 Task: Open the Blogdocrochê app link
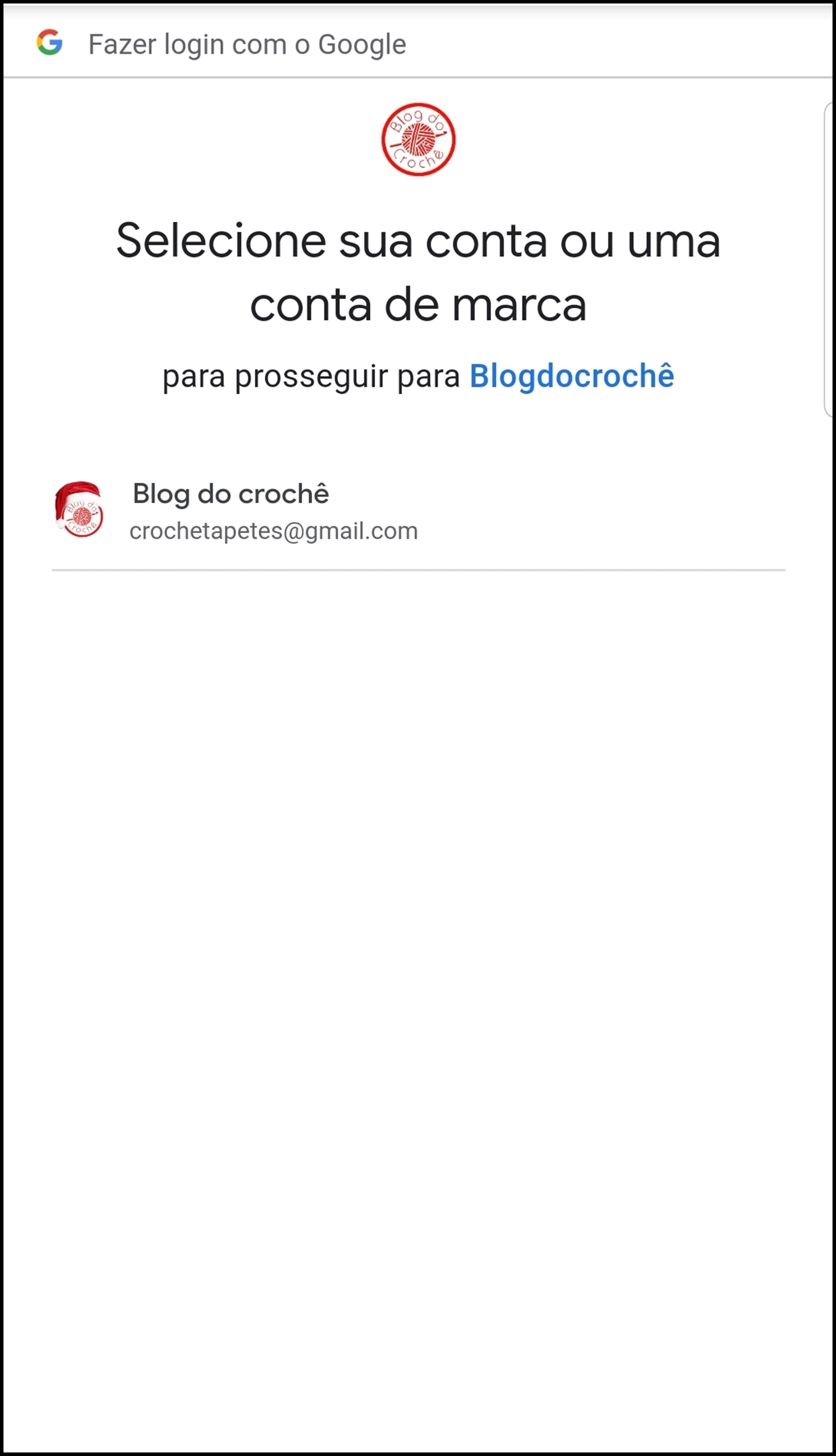coord(571,377)
